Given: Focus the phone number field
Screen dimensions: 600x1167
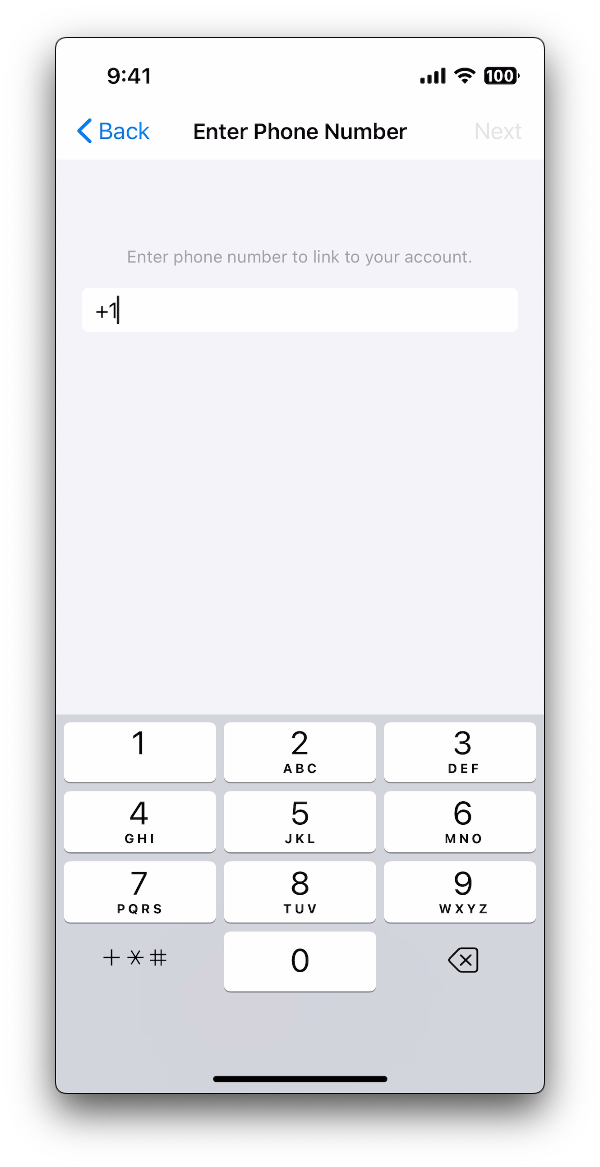Looking at the screenshot, I should point(300,310).
